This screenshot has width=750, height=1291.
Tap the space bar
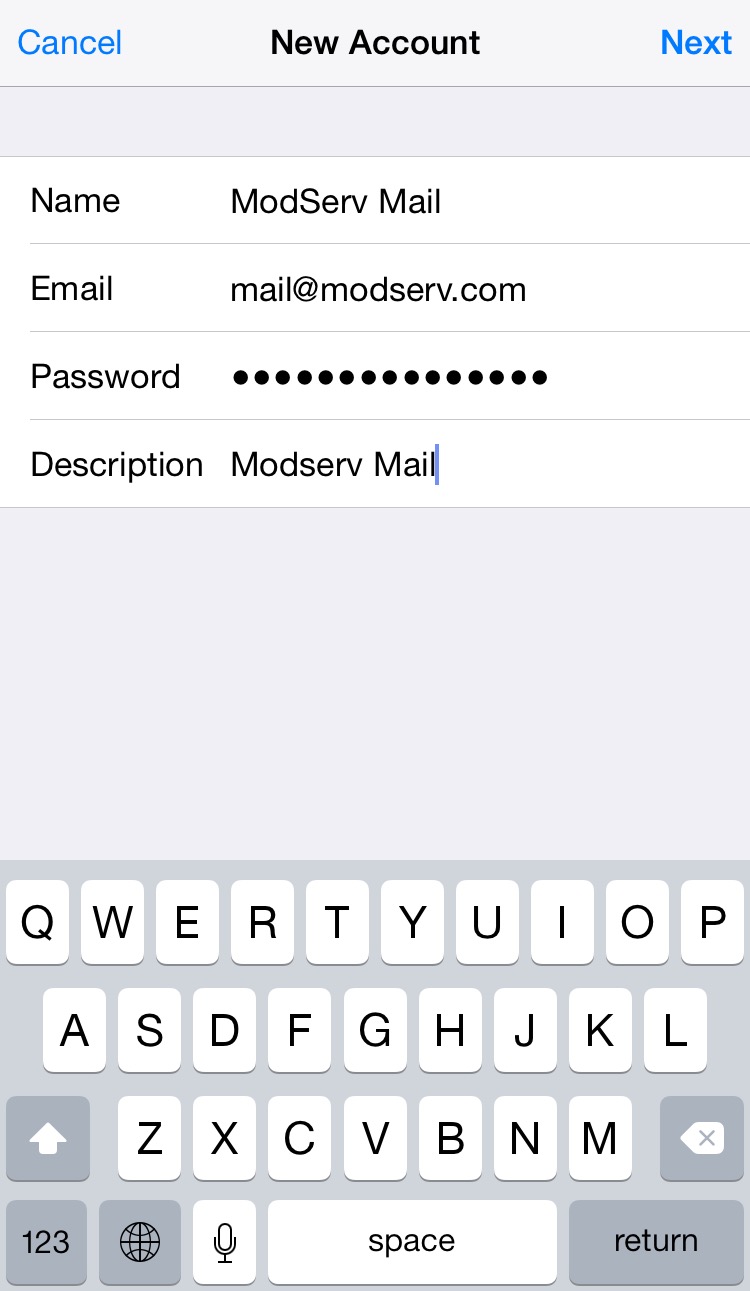(x=412, y=1242)
